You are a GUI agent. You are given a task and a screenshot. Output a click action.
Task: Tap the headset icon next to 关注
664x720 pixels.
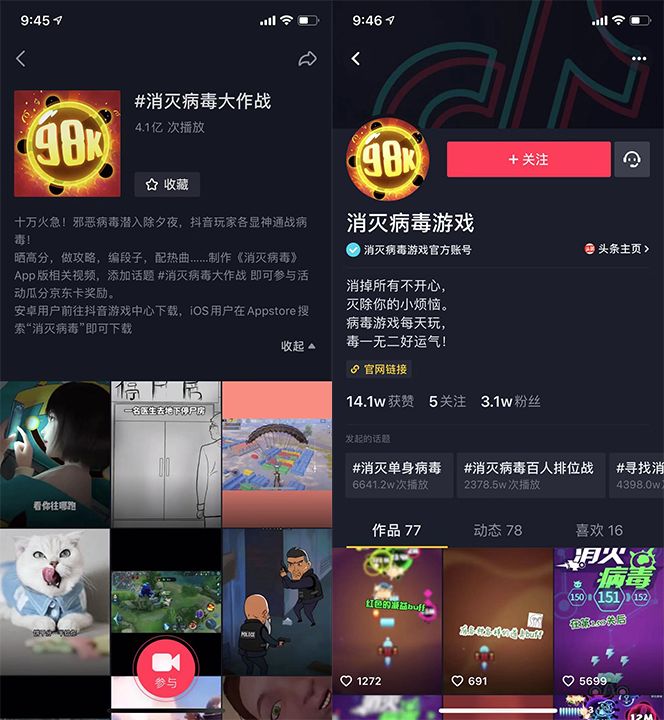[x=632, y=160]
